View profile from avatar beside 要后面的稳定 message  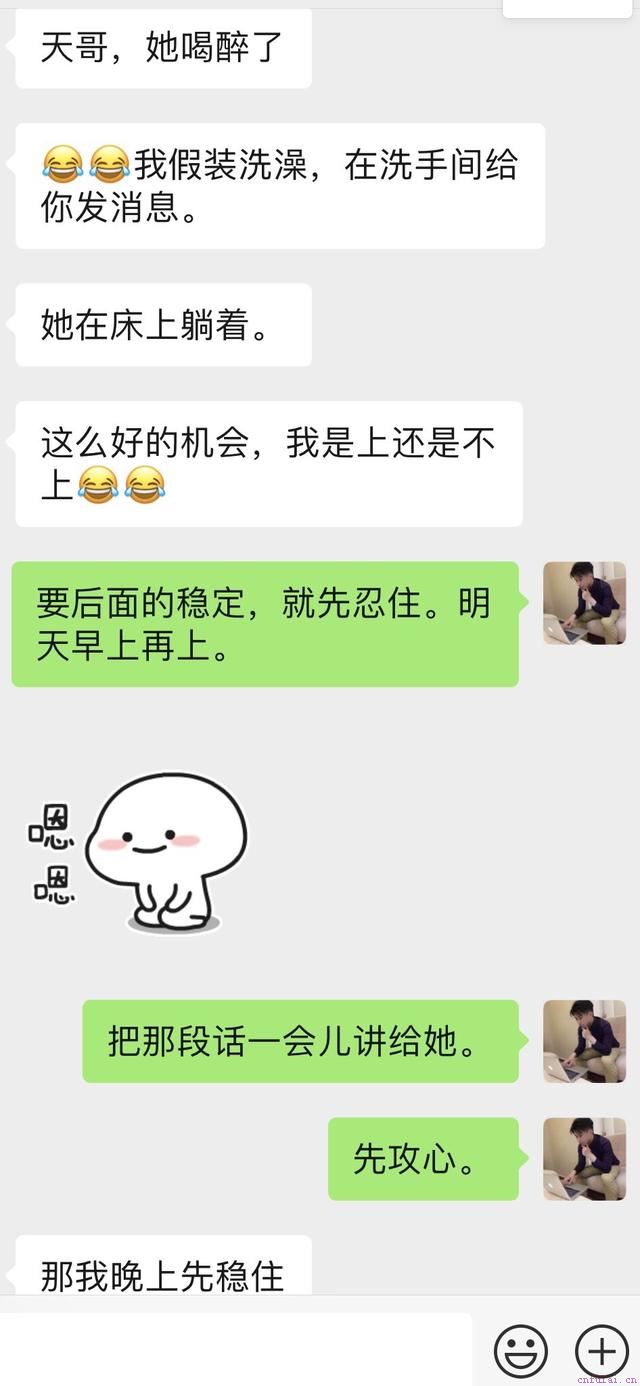584,603
